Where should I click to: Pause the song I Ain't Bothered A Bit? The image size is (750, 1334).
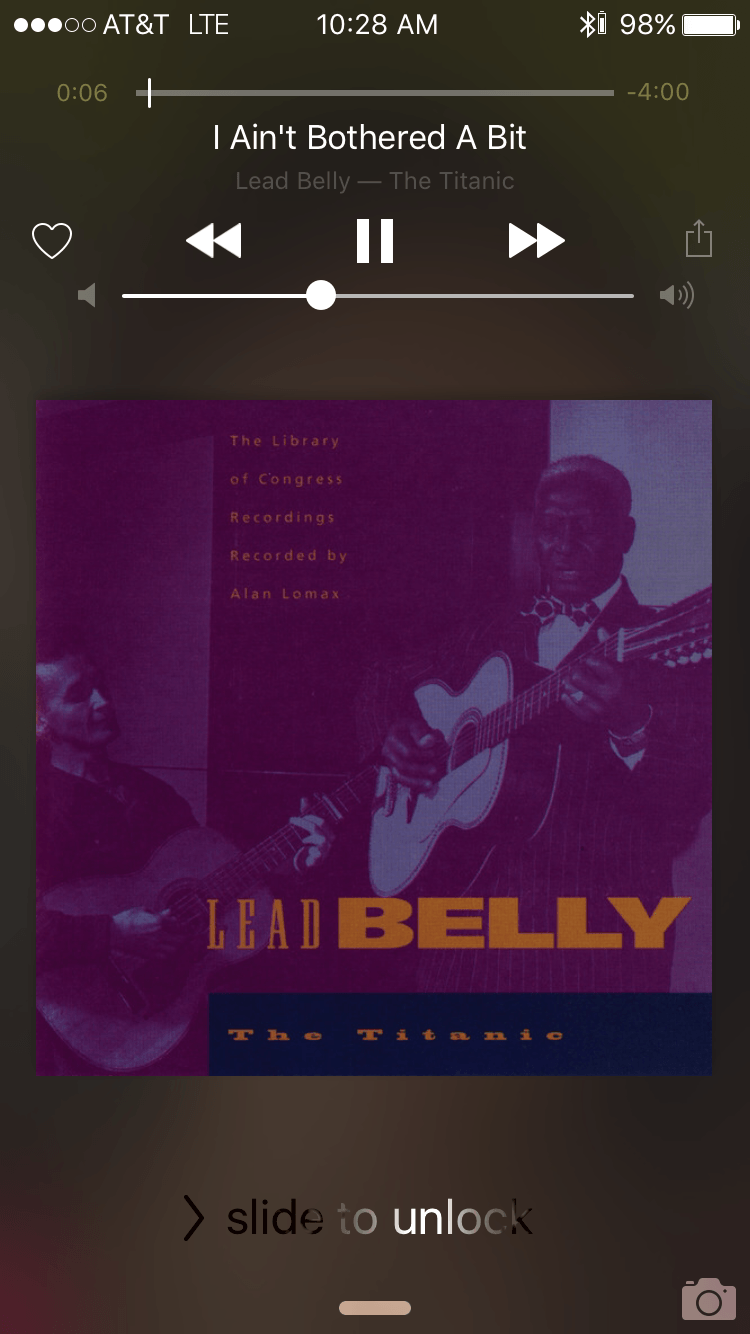coord(375,241)
